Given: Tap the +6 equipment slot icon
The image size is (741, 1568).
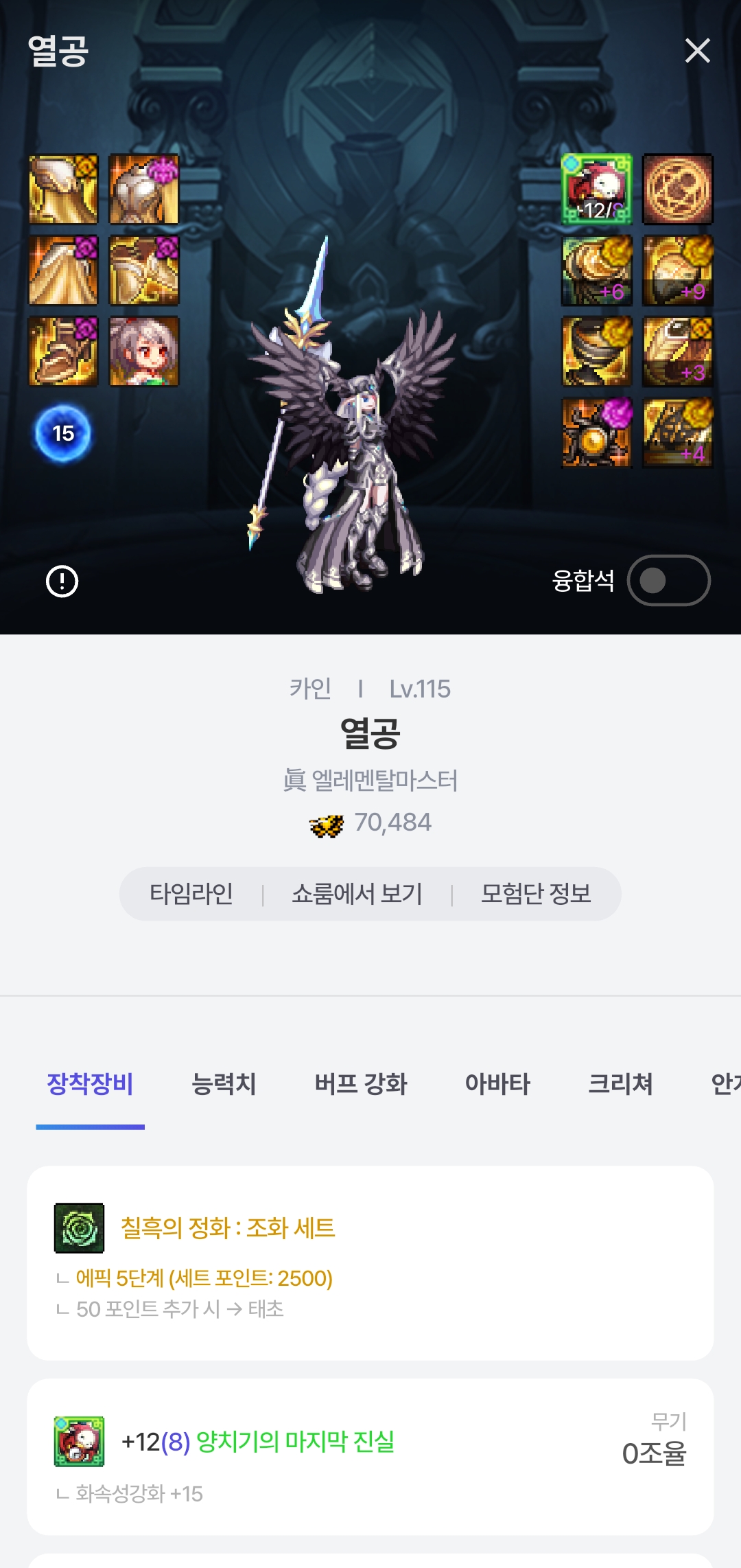Looking at the screenshot, I should coord(597,270).
